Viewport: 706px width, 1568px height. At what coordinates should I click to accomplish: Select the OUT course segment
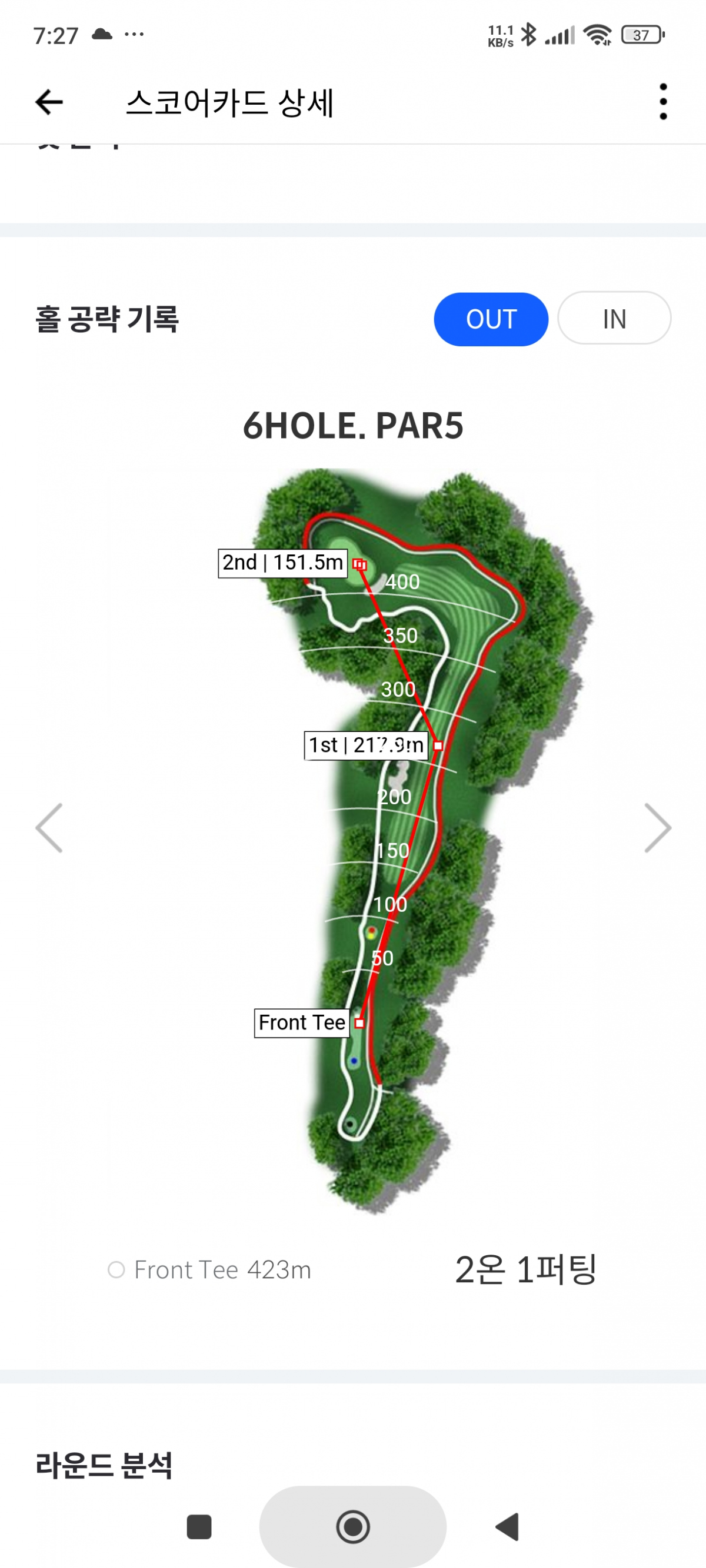click(x=490, y=319)
